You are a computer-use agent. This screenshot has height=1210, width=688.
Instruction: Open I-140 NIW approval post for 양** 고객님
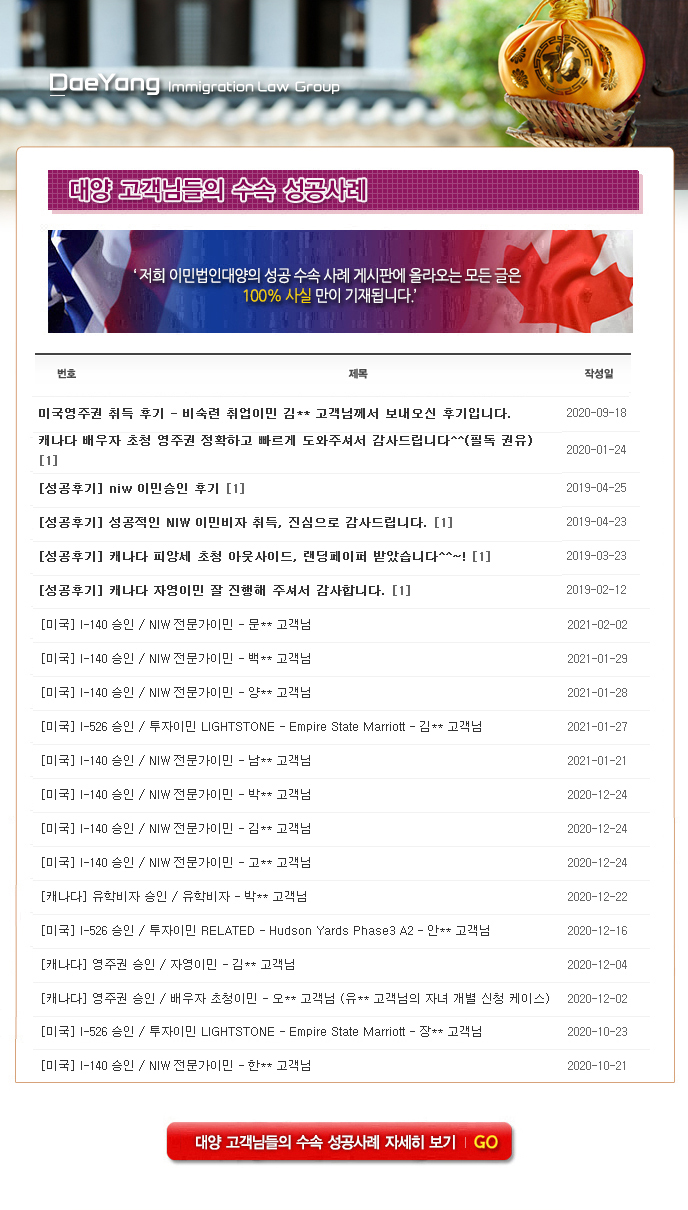[x=176, y=693]
